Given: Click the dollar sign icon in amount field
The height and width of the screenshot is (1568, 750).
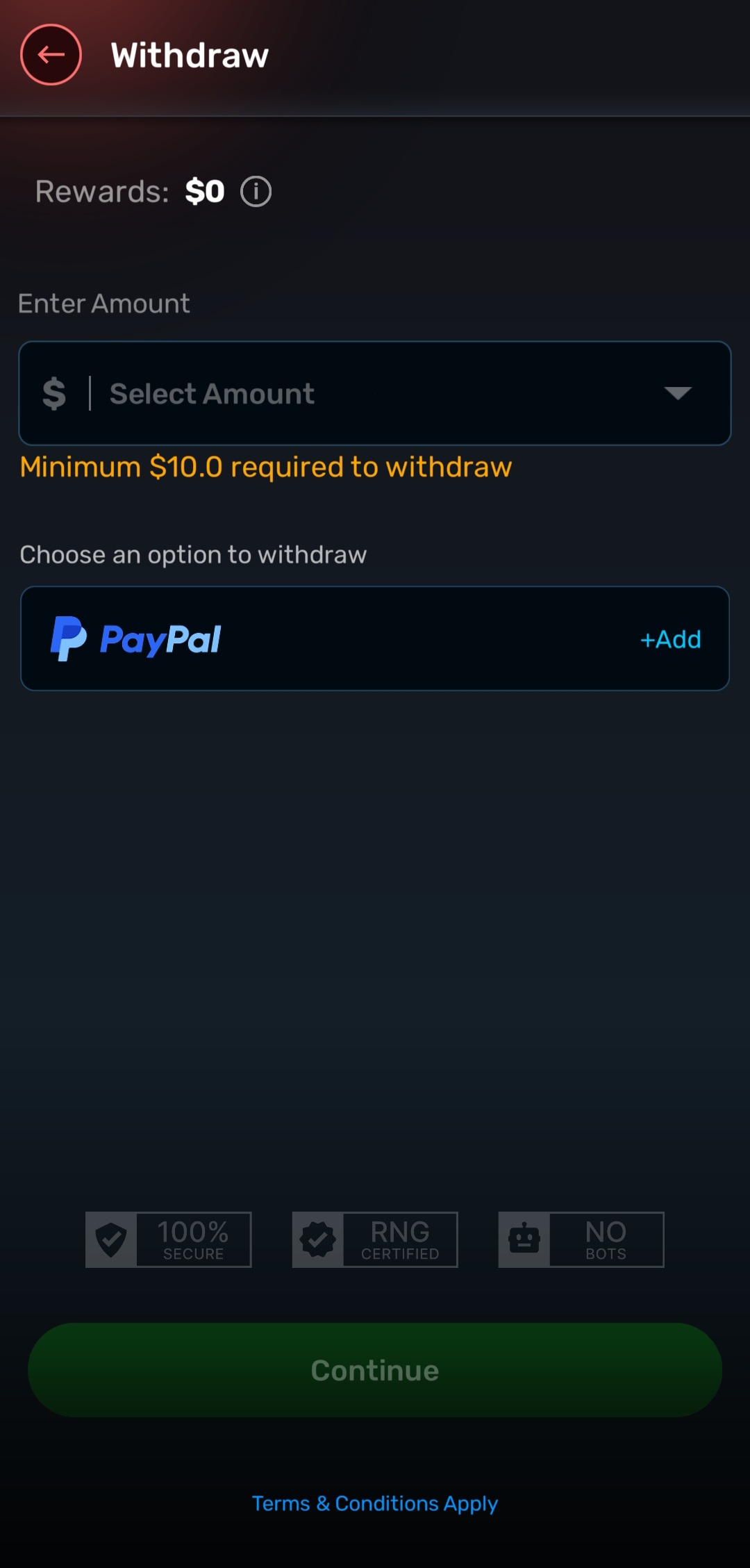Looking at the screenshot, I should [x=53, y=393].
